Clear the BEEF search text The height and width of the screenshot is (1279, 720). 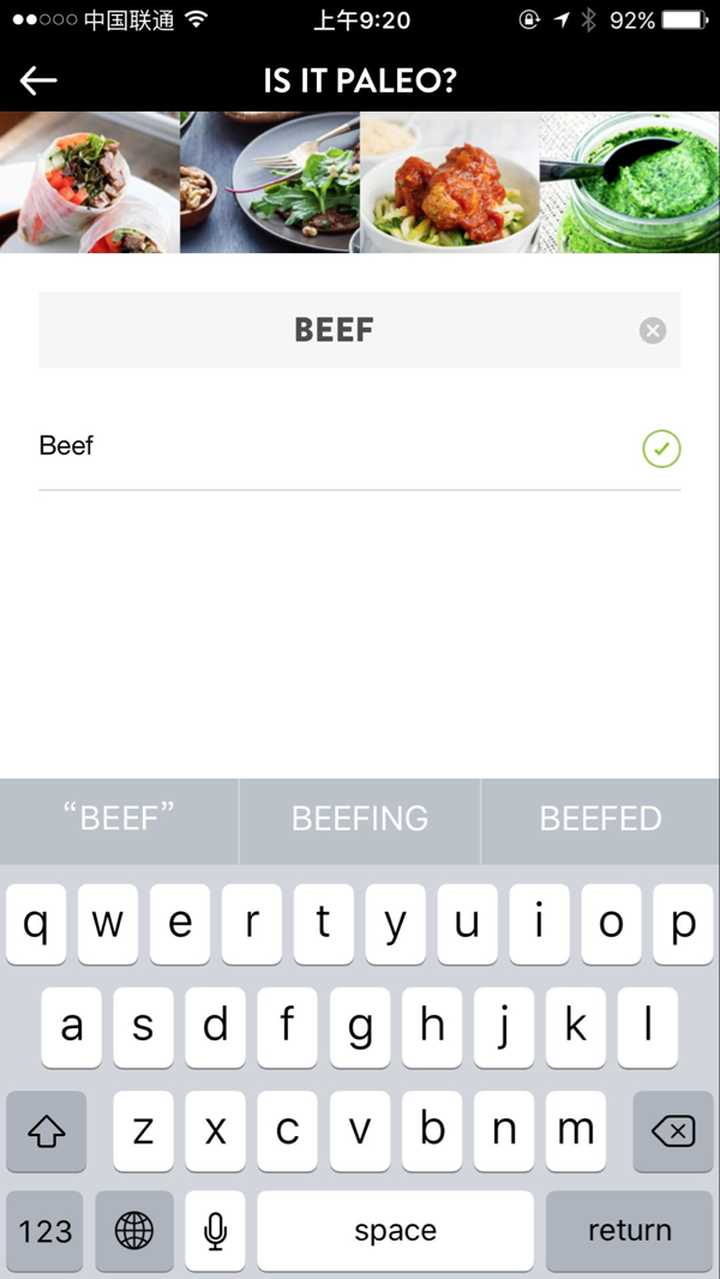tap(652, 330)
